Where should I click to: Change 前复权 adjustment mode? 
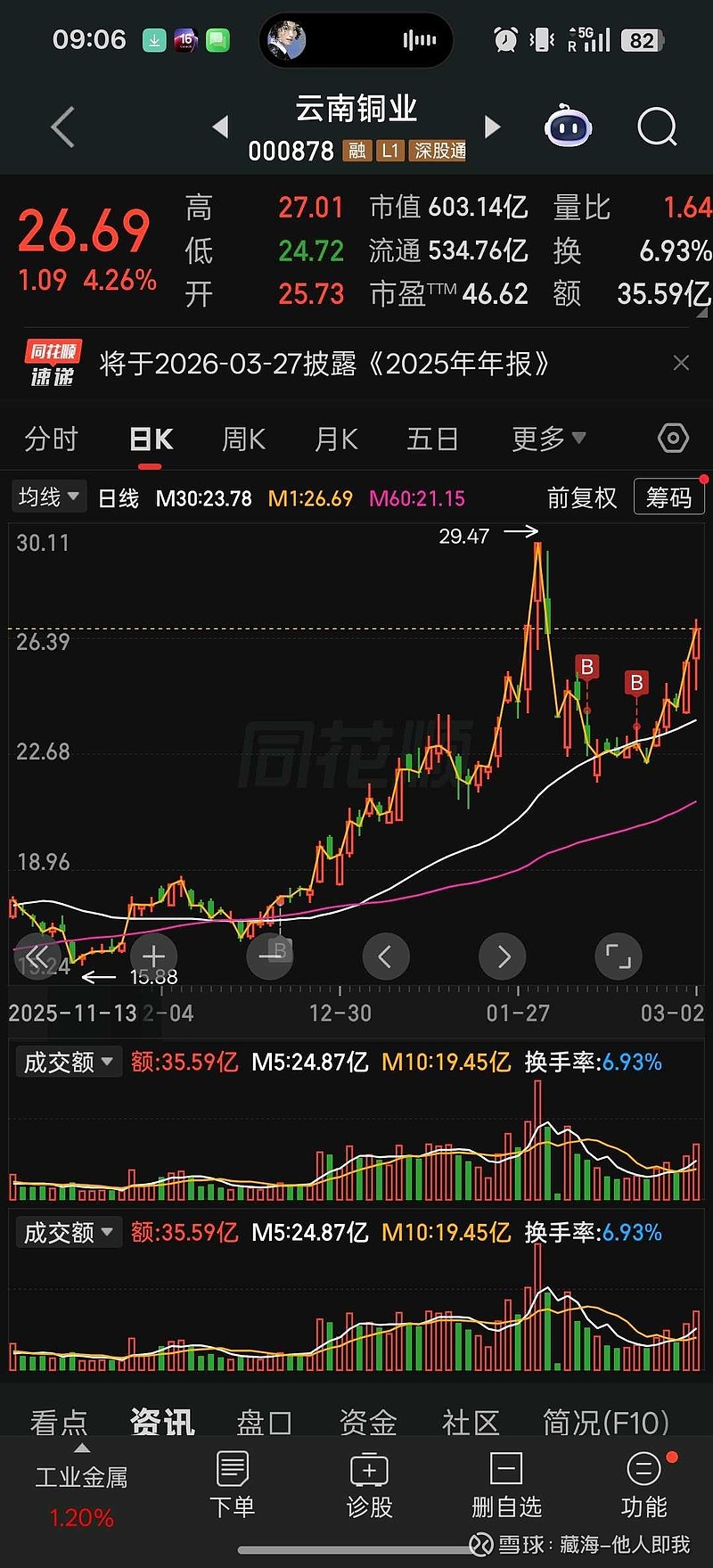tap(581, 497)
